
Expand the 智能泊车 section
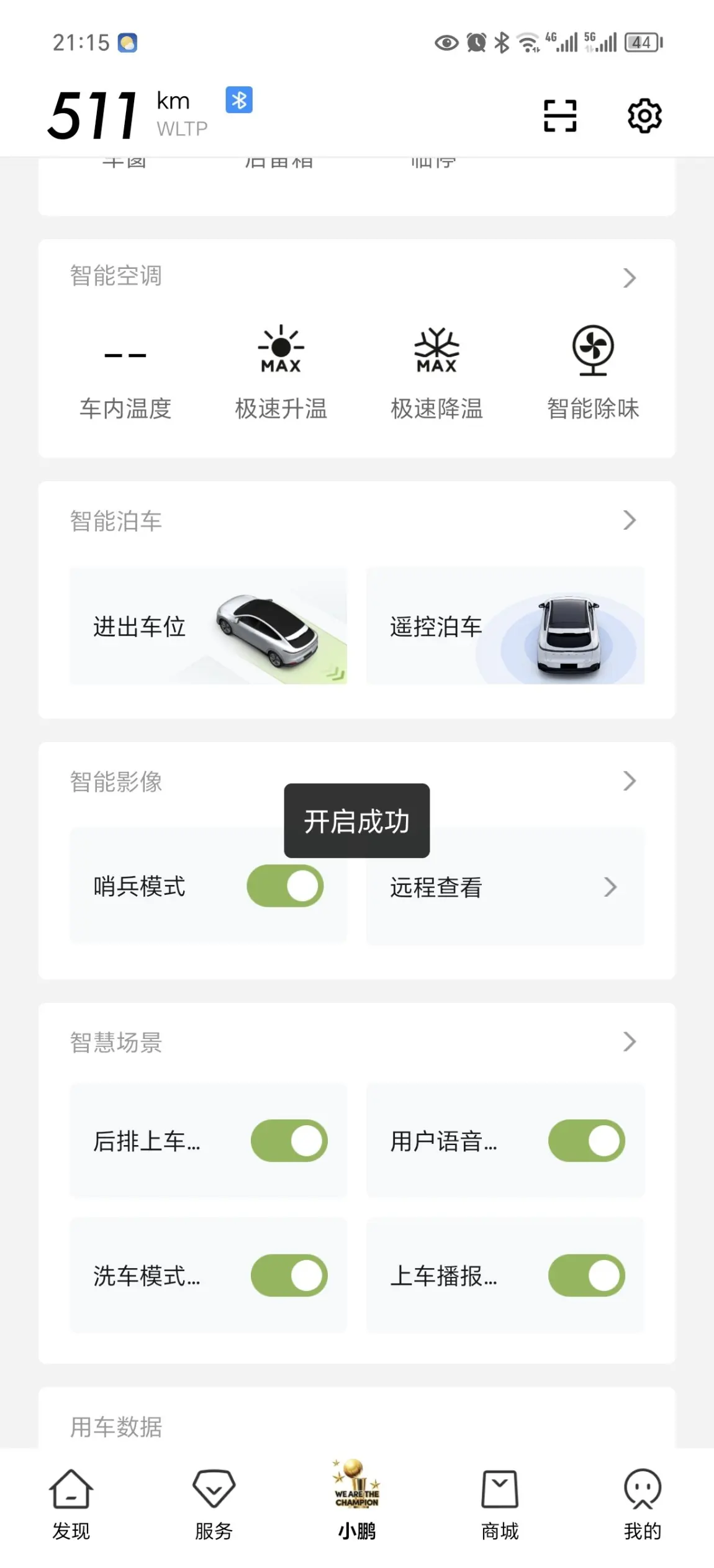pyautogui.click(x=629, y=520)
